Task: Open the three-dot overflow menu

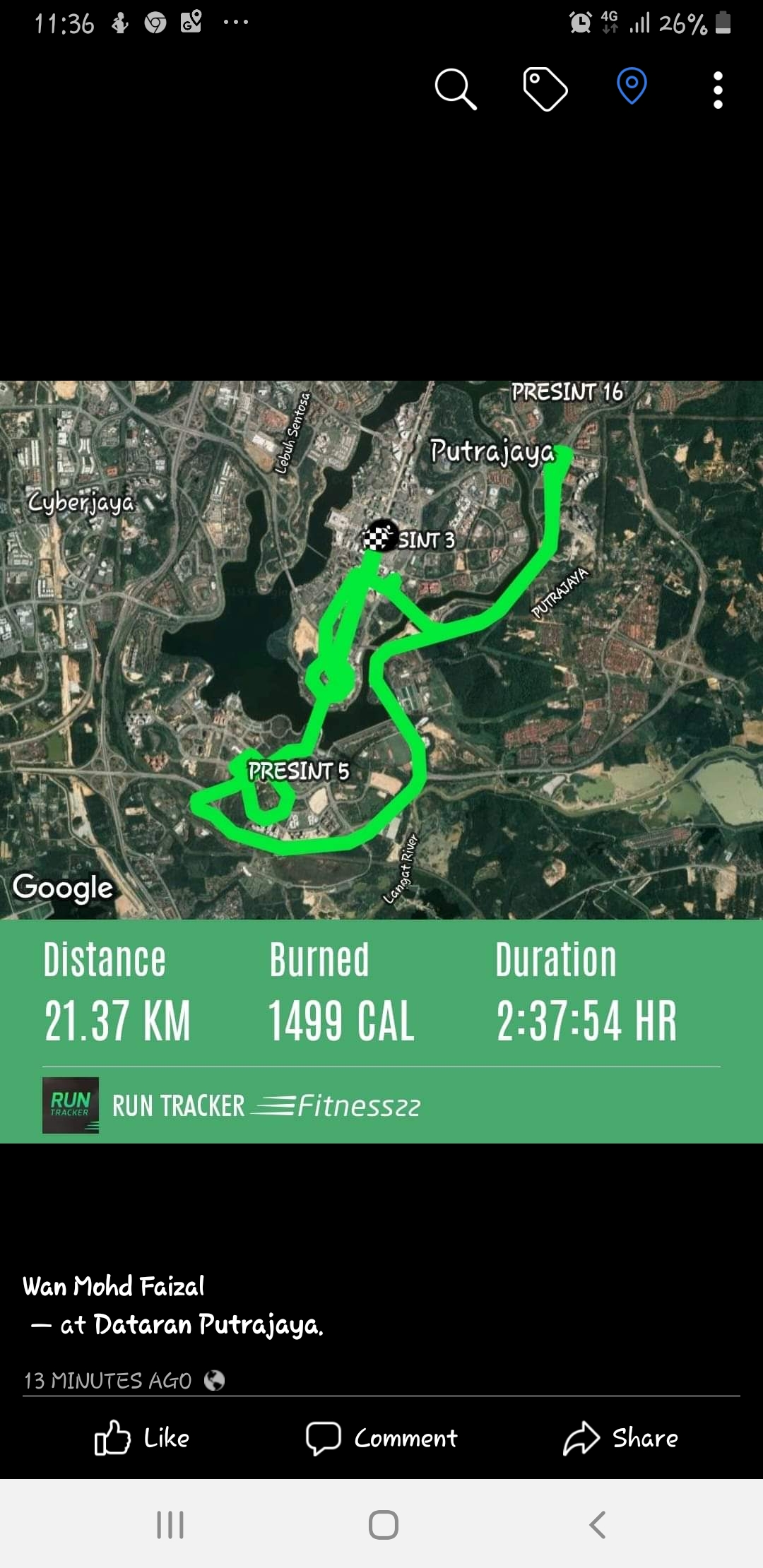Action: [718, 90]
